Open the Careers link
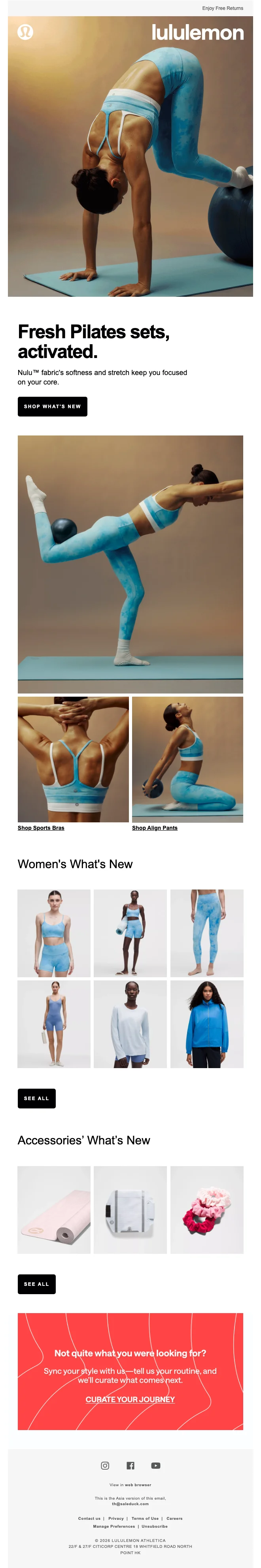 [x=174, y=1518]
